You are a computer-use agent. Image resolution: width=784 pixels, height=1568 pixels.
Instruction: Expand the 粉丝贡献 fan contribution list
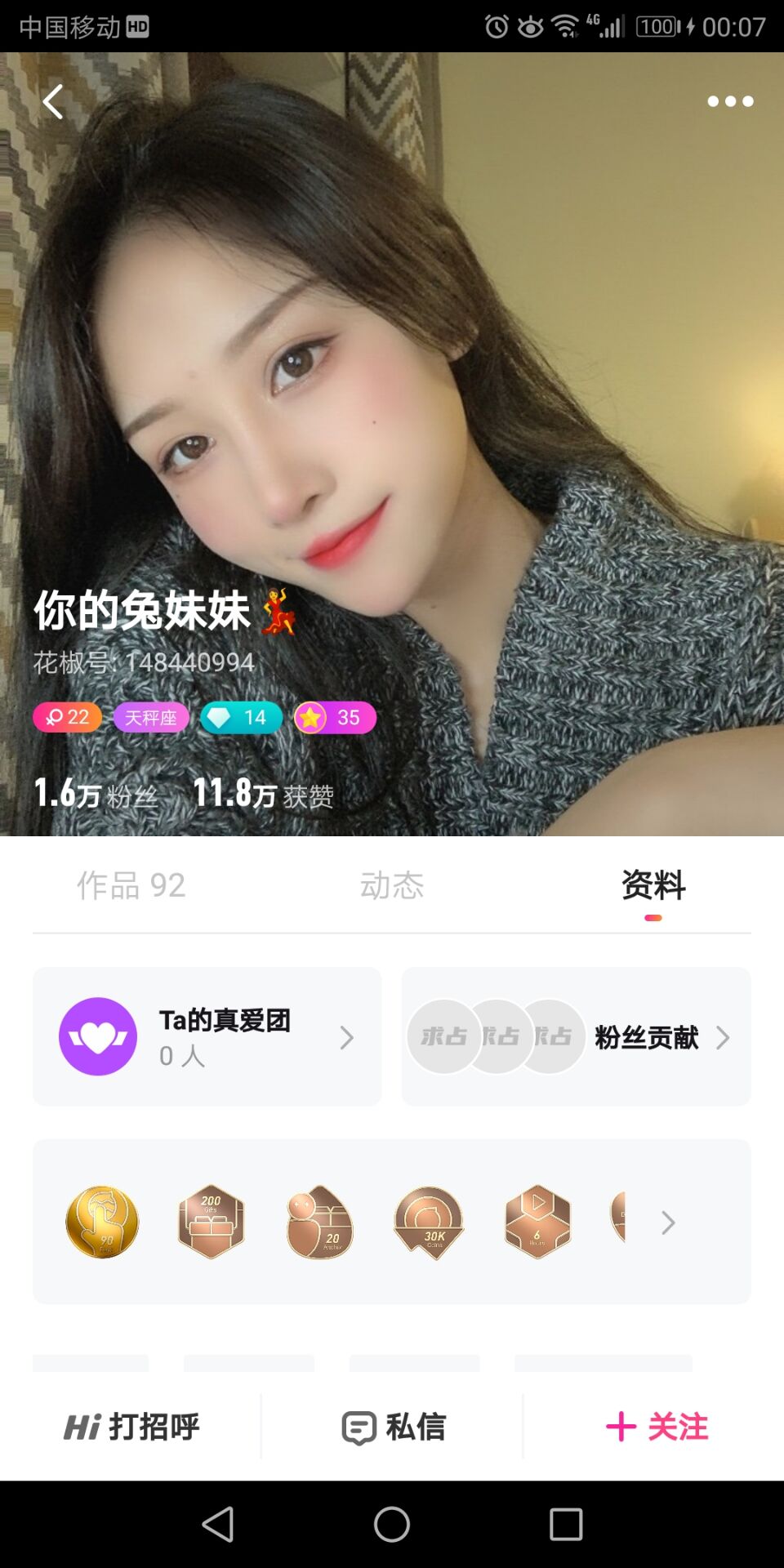[722, 1037]
